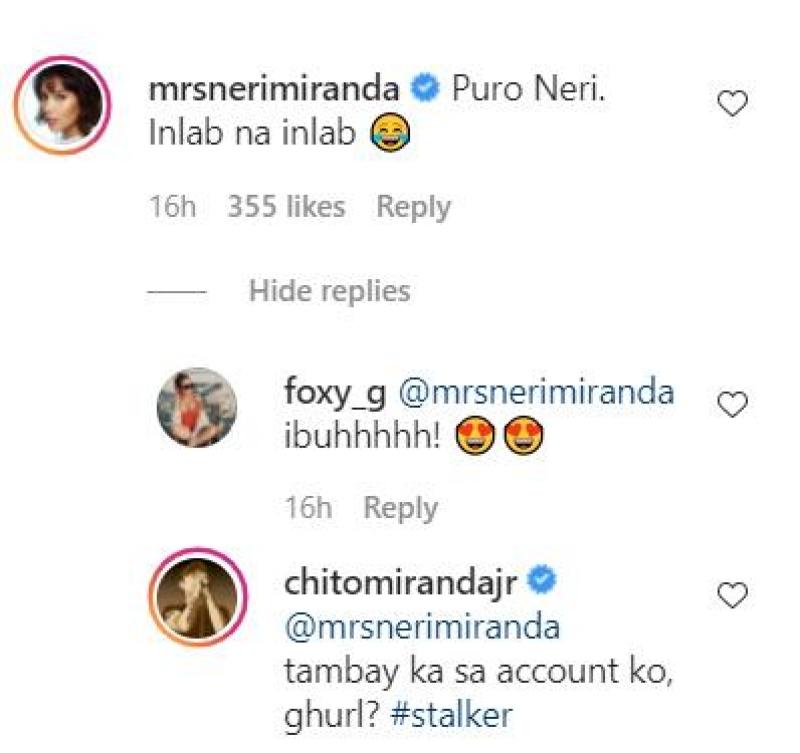
Task: Like chitomirandajr's stalker reply
Action: coord(734,596)
